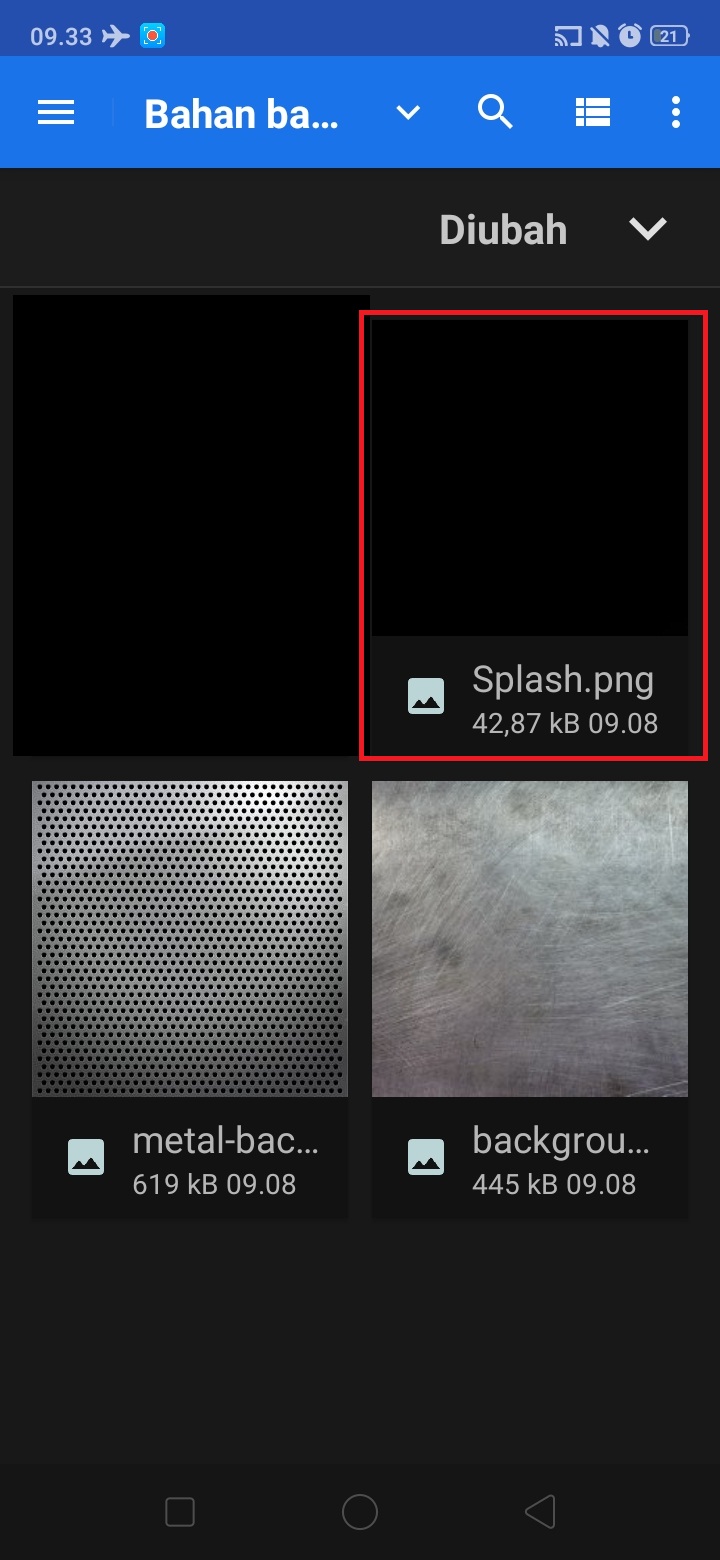Open the backgrou... image file

point(530,1000)
